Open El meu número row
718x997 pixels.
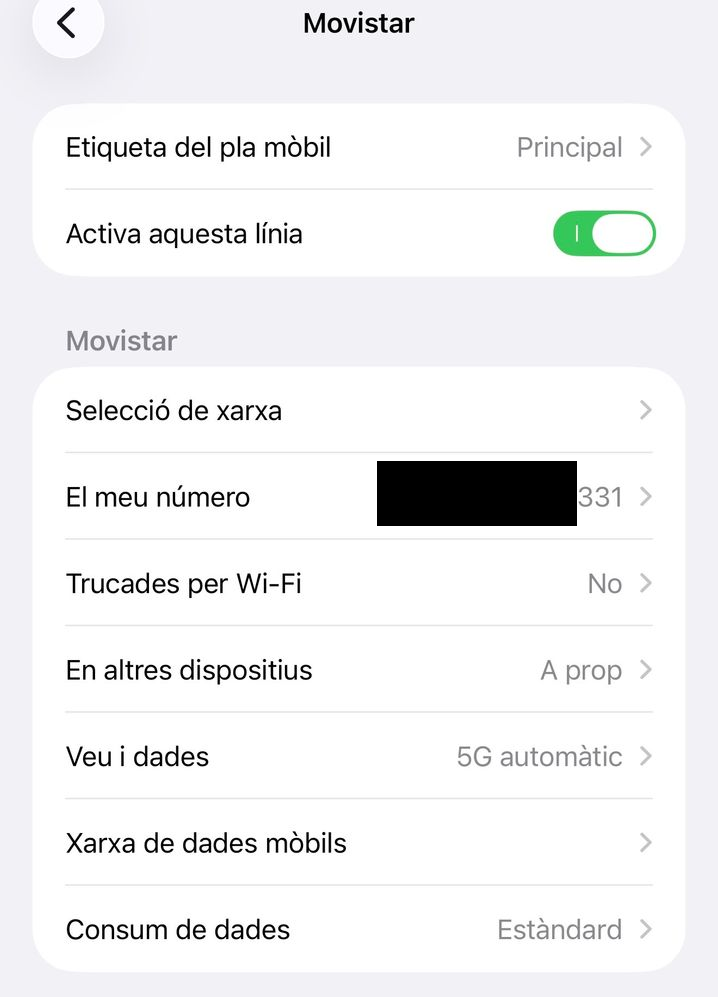coord(358,497)
